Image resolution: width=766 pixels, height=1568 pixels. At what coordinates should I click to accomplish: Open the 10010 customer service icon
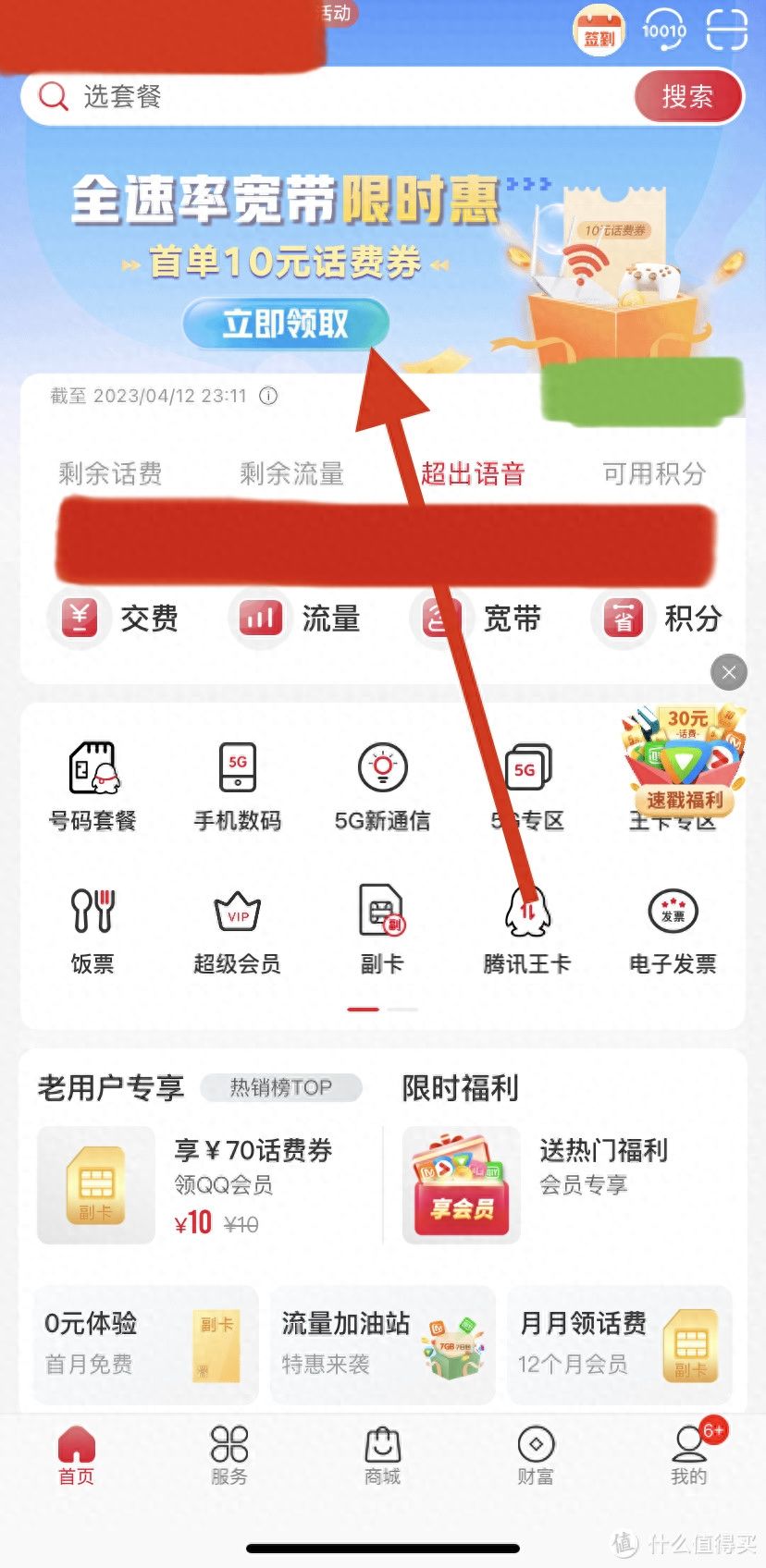tap(664, 31)
